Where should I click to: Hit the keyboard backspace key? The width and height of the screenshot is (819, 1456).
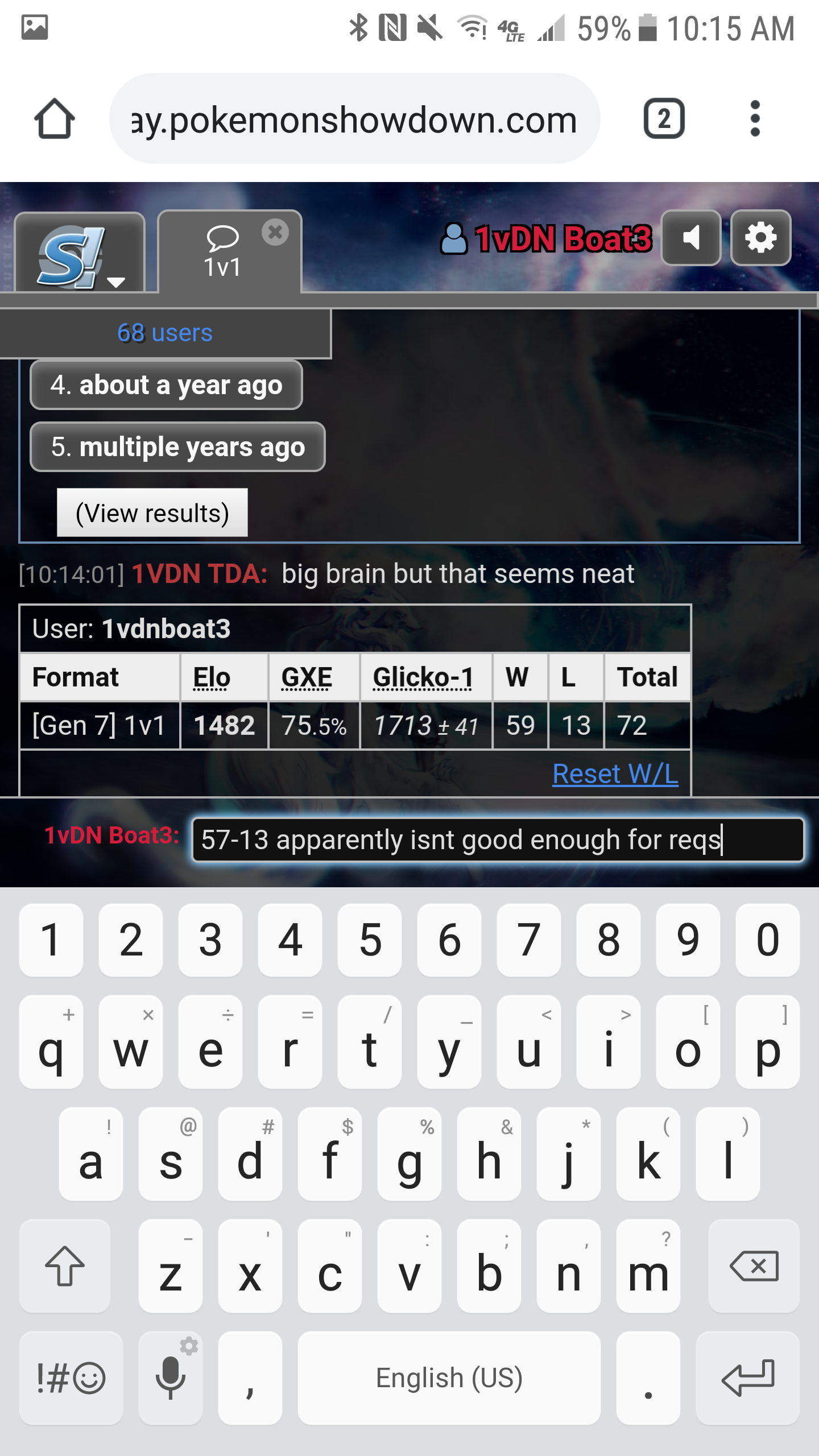click(x=754, y=1267)
